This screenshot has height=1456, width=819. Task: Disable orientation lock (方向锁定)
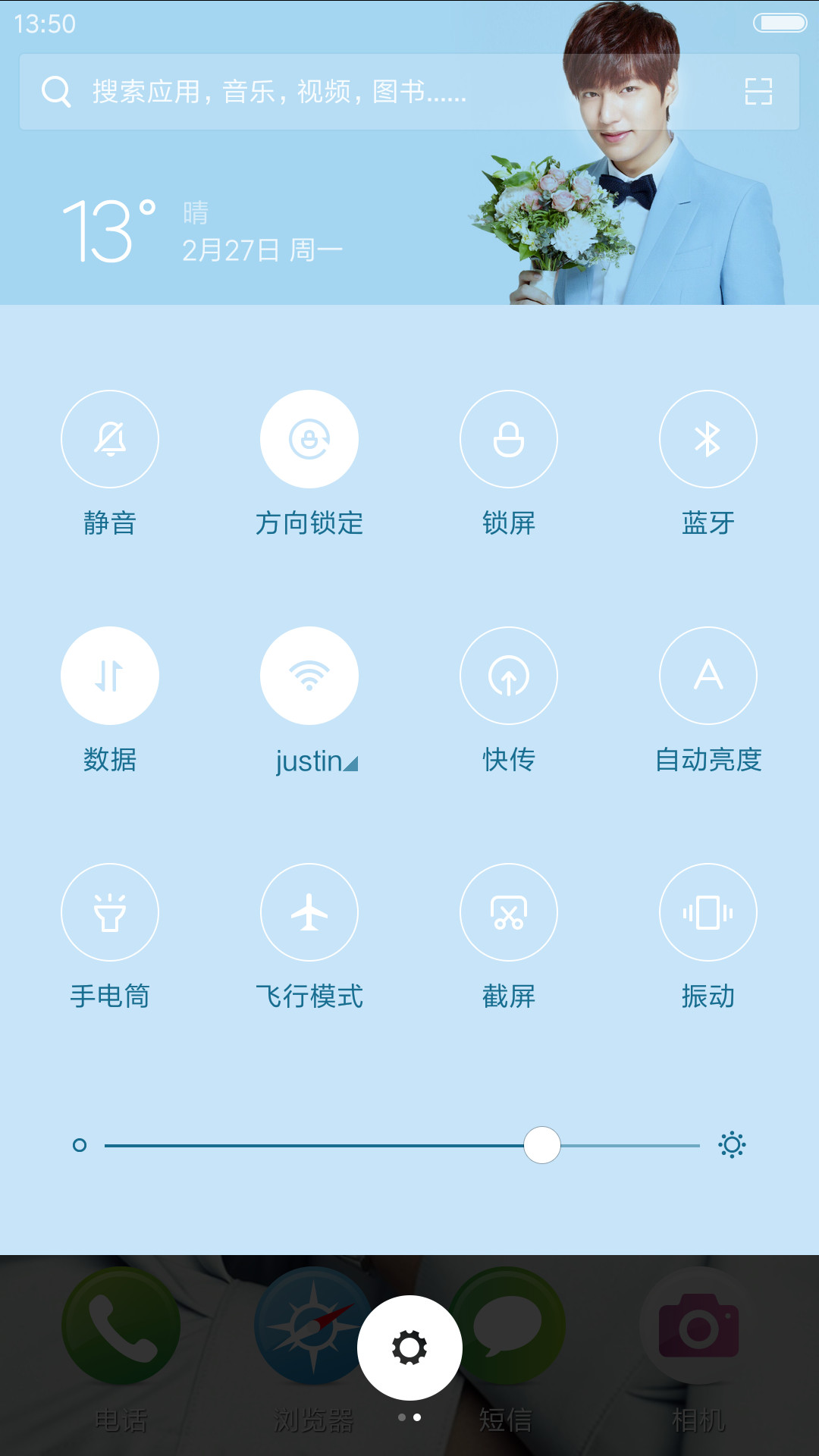pyautogui.click(x=309, y=439)
